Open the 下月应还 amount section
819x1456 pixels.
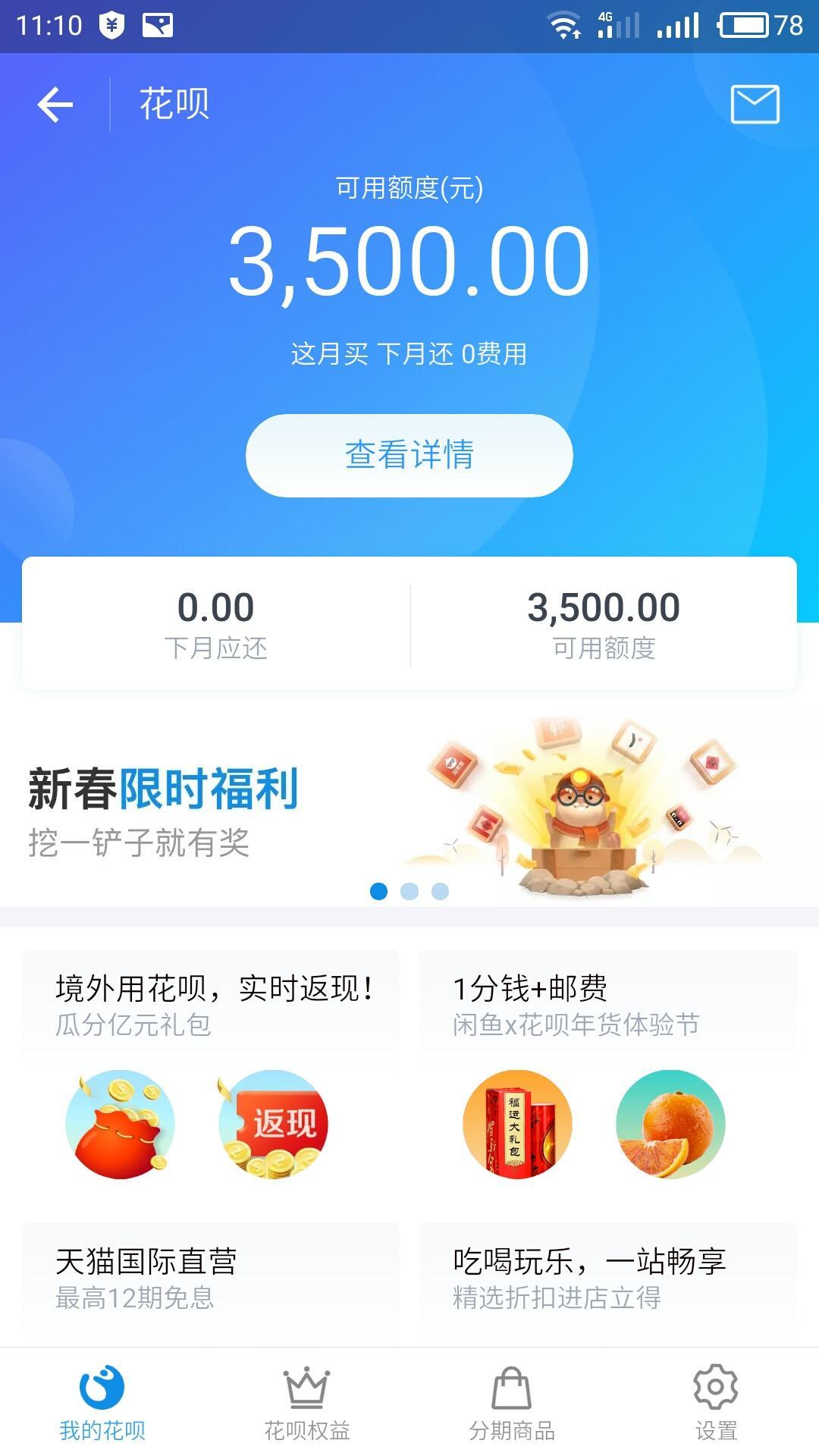[x=216, y=624]
